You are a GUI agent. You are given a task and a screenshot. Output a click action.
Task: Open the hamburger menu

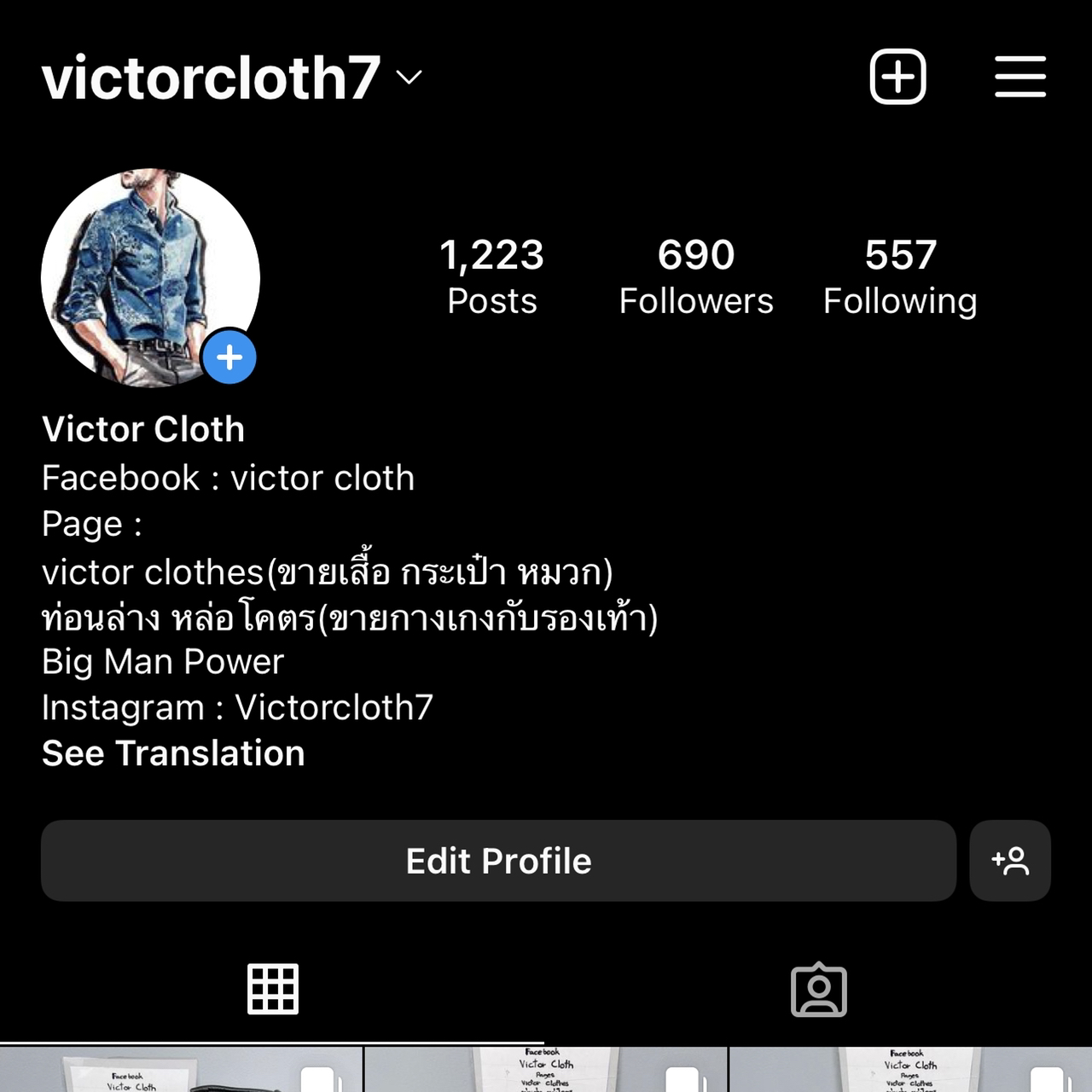(1020, 77)
